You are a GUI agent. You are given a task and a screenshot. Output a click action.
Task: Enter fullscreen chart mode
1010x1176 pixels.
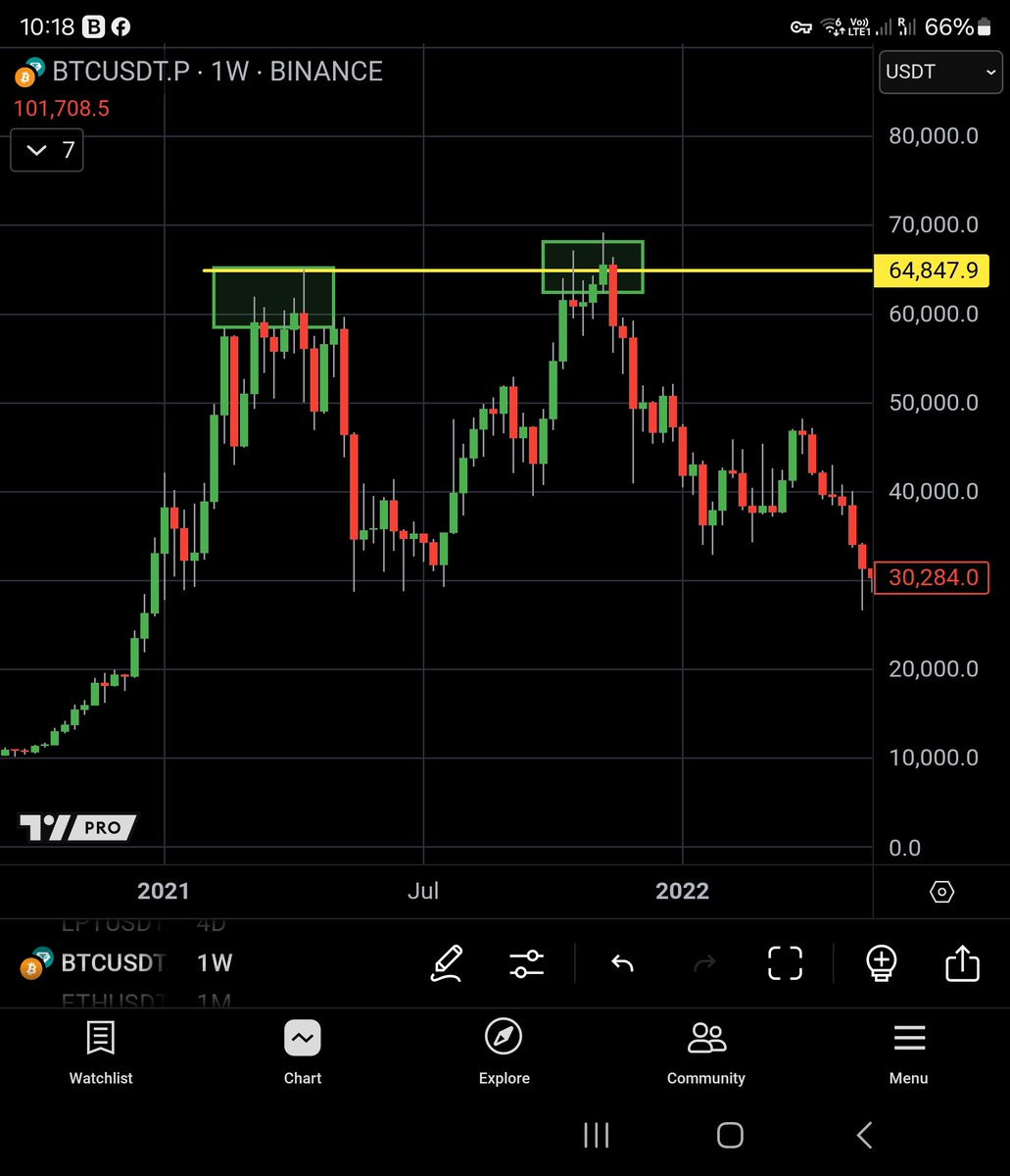[785, 962]
